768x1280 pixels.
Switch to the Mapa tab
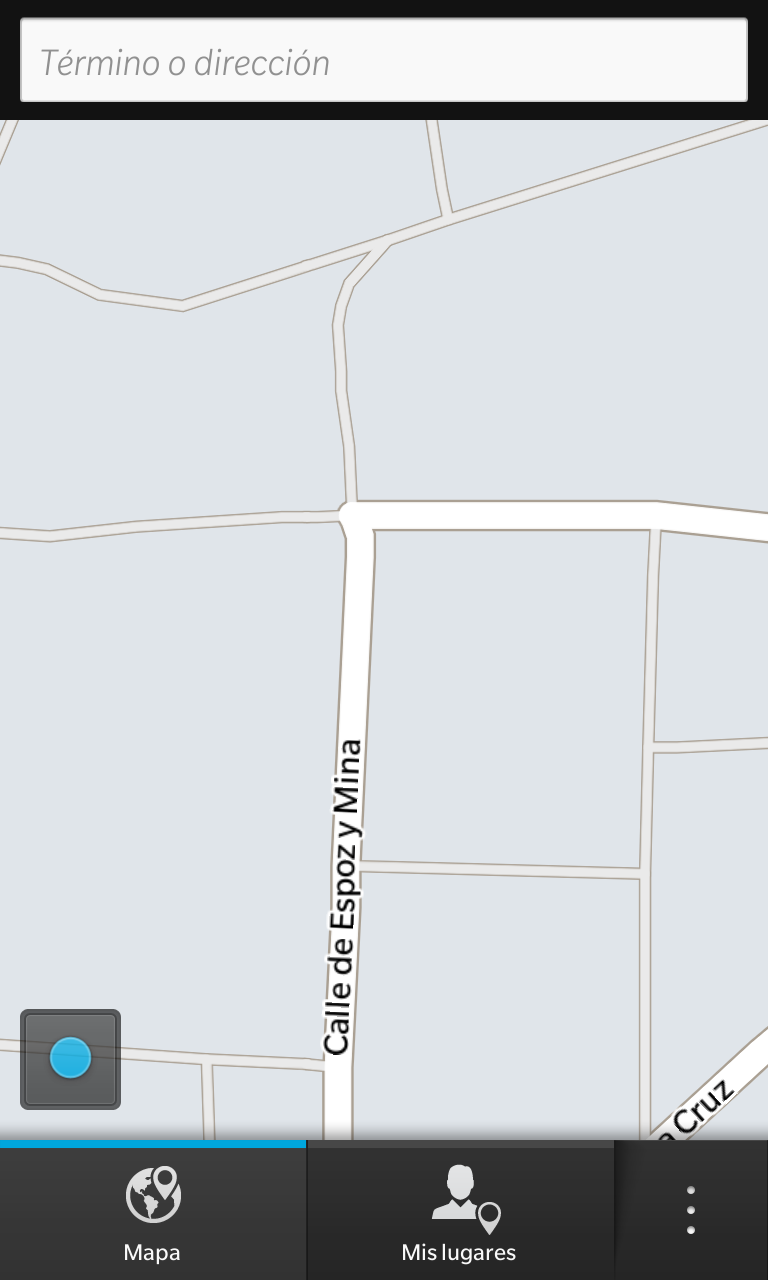(x=153, y=1211)
